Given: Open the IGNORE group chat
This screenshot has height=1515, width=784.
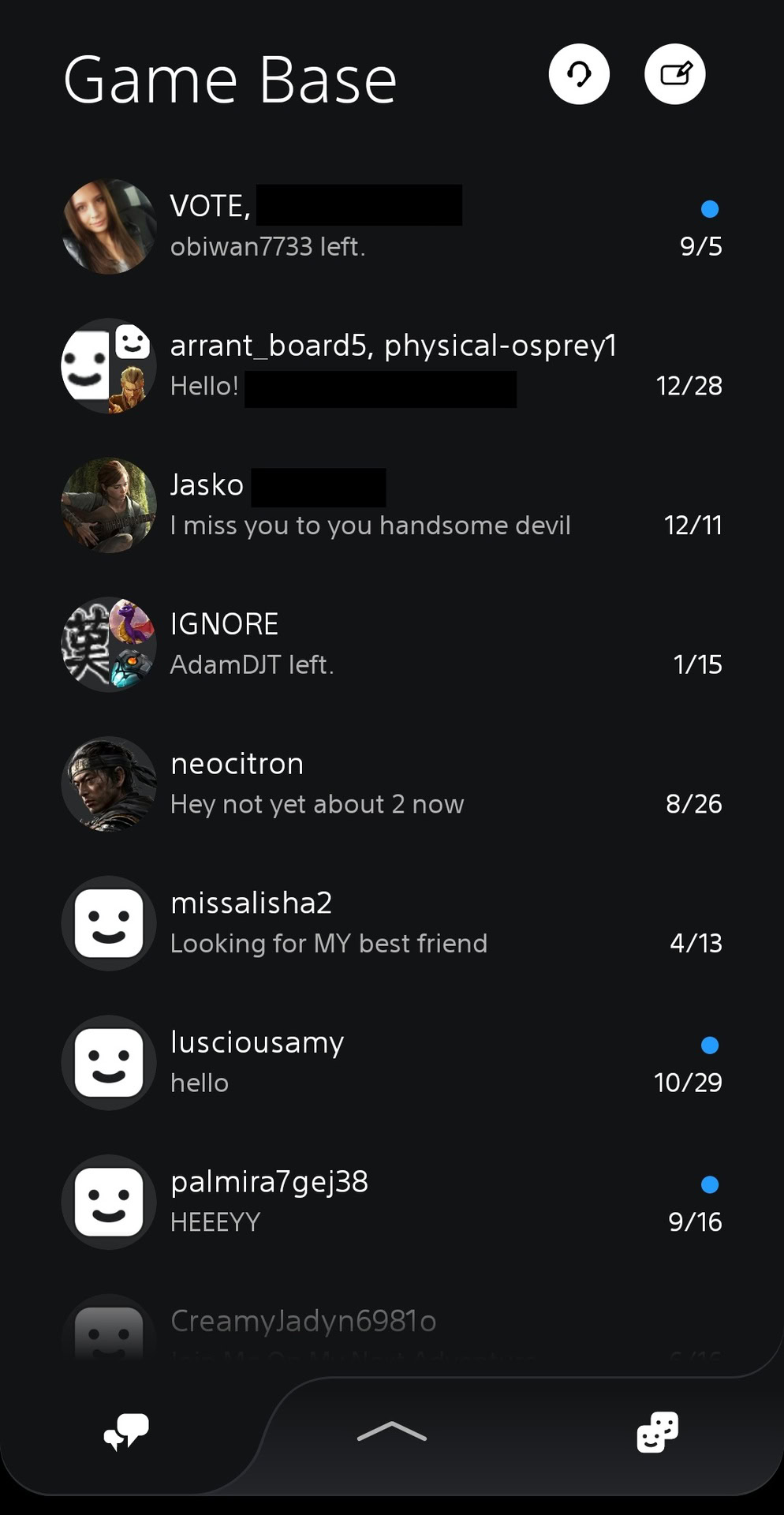Looking at the screenshot, I should pos(391,644).
